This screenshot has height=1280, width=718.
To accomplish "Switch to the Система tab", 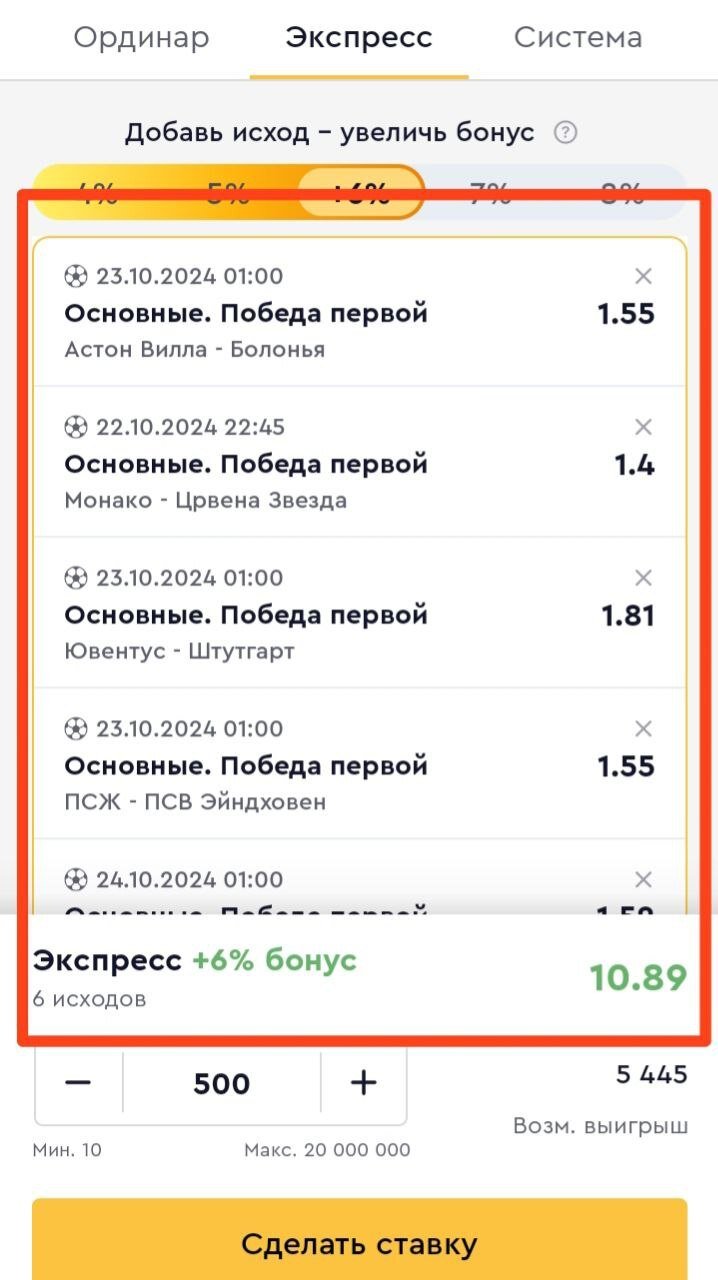I will coord(577,38).
